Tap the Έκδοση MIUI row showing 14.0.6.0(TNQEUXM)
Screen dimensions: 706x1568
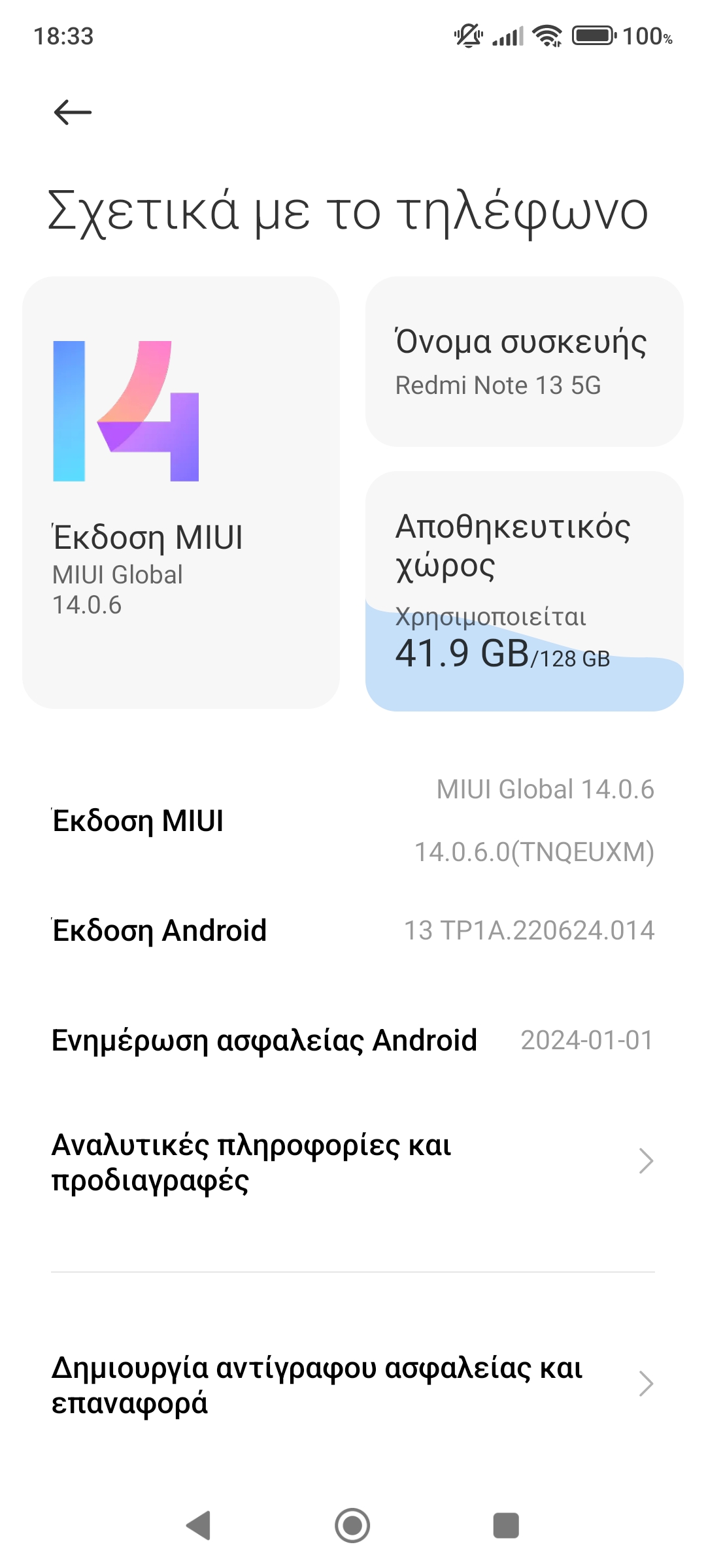(353, 821)
